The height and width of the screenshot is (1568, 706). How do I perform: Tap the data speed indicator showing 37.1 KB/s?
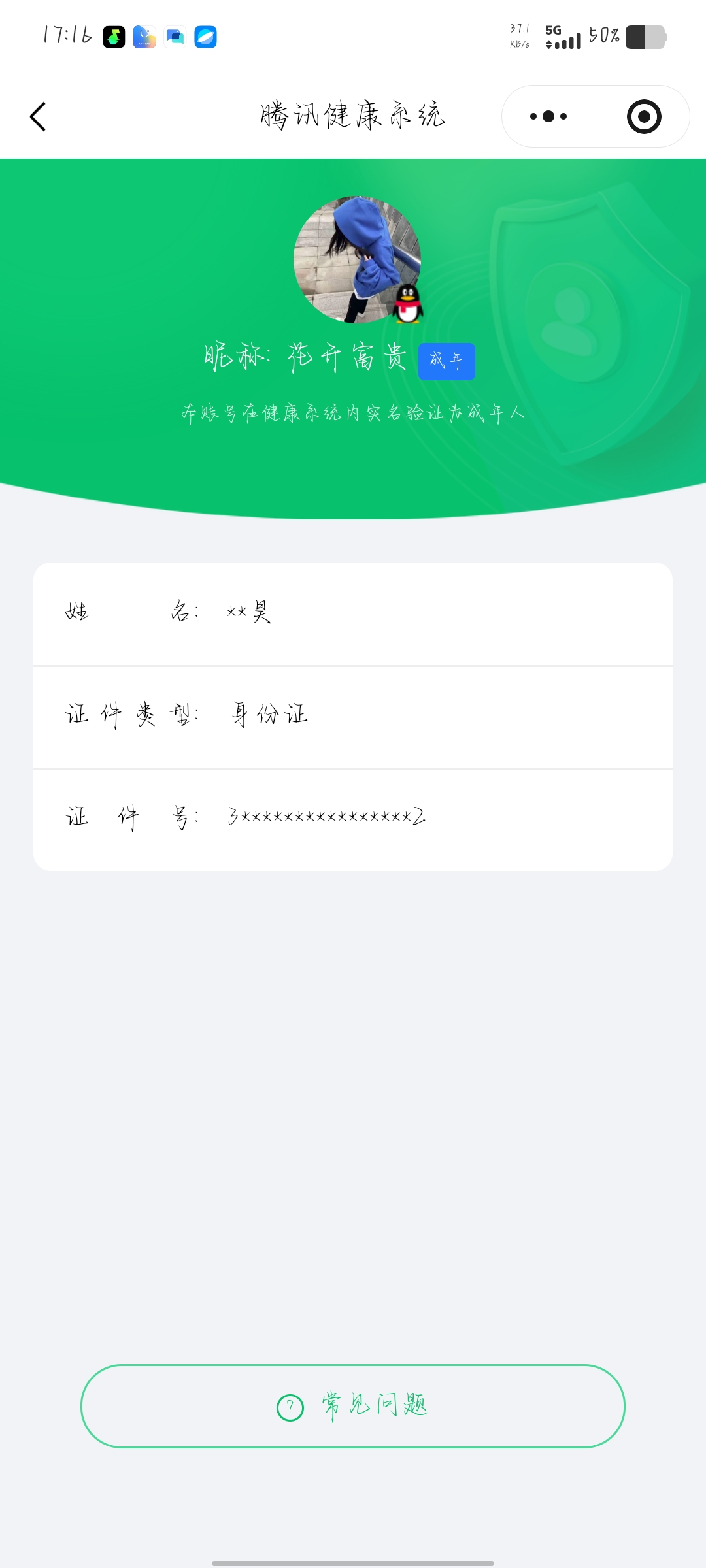click(518, 36)
